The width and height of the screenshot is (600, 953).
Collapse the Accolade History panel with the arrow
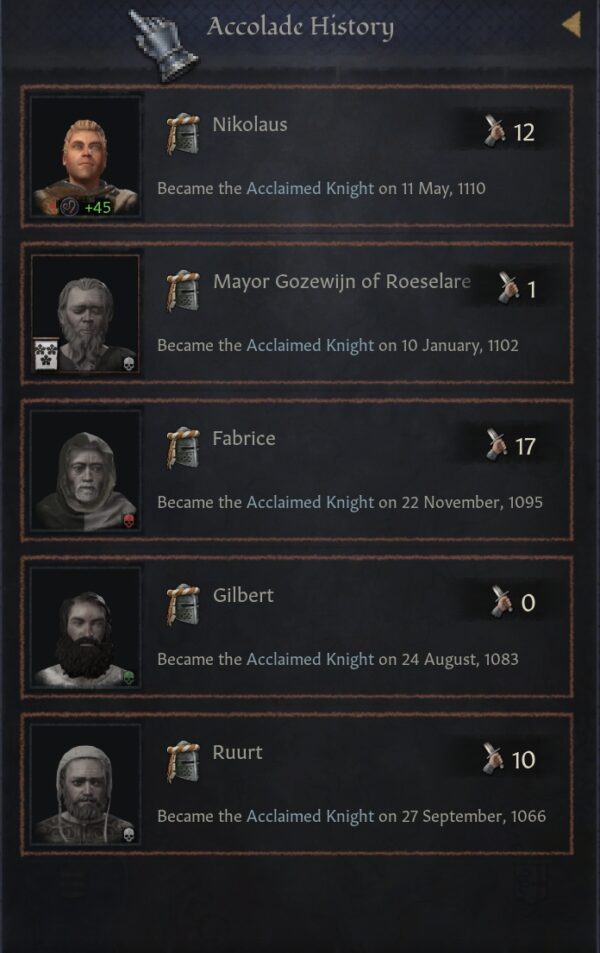point(571,24)
